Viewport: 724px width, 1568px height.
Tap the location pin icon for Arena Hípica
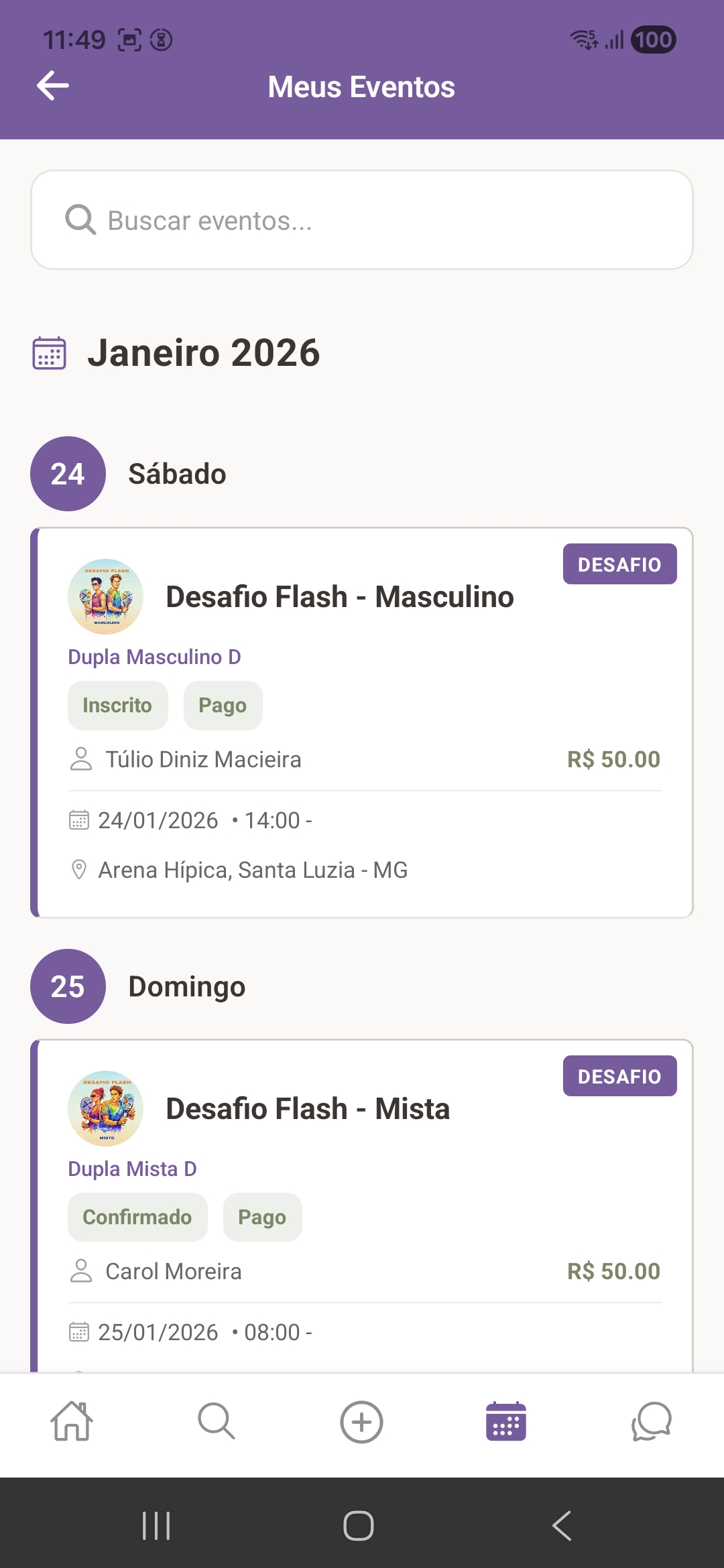(x=78, y=869)
